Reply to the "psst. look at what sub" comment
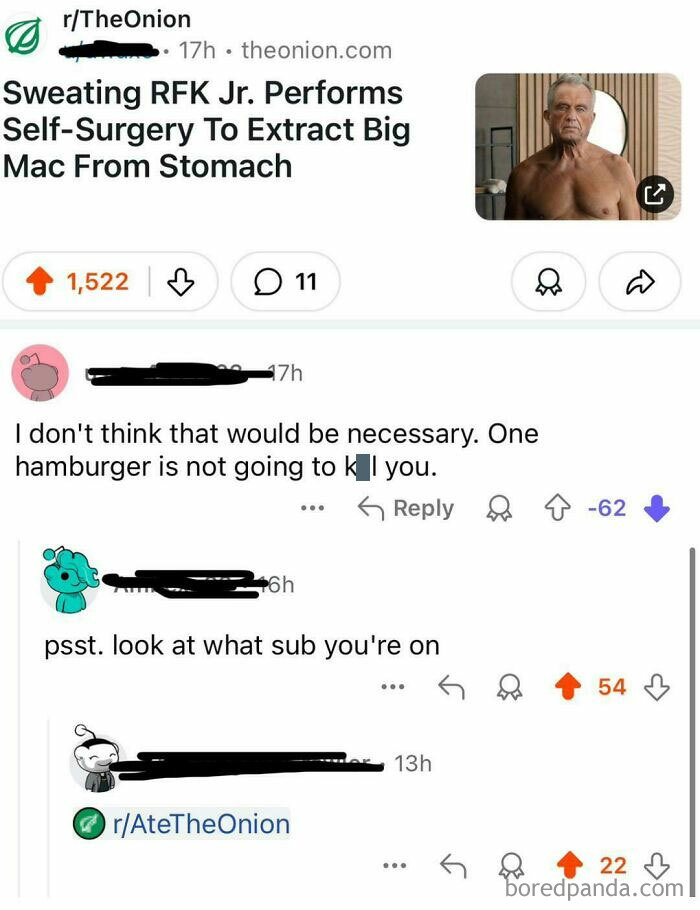 point(451,687)
